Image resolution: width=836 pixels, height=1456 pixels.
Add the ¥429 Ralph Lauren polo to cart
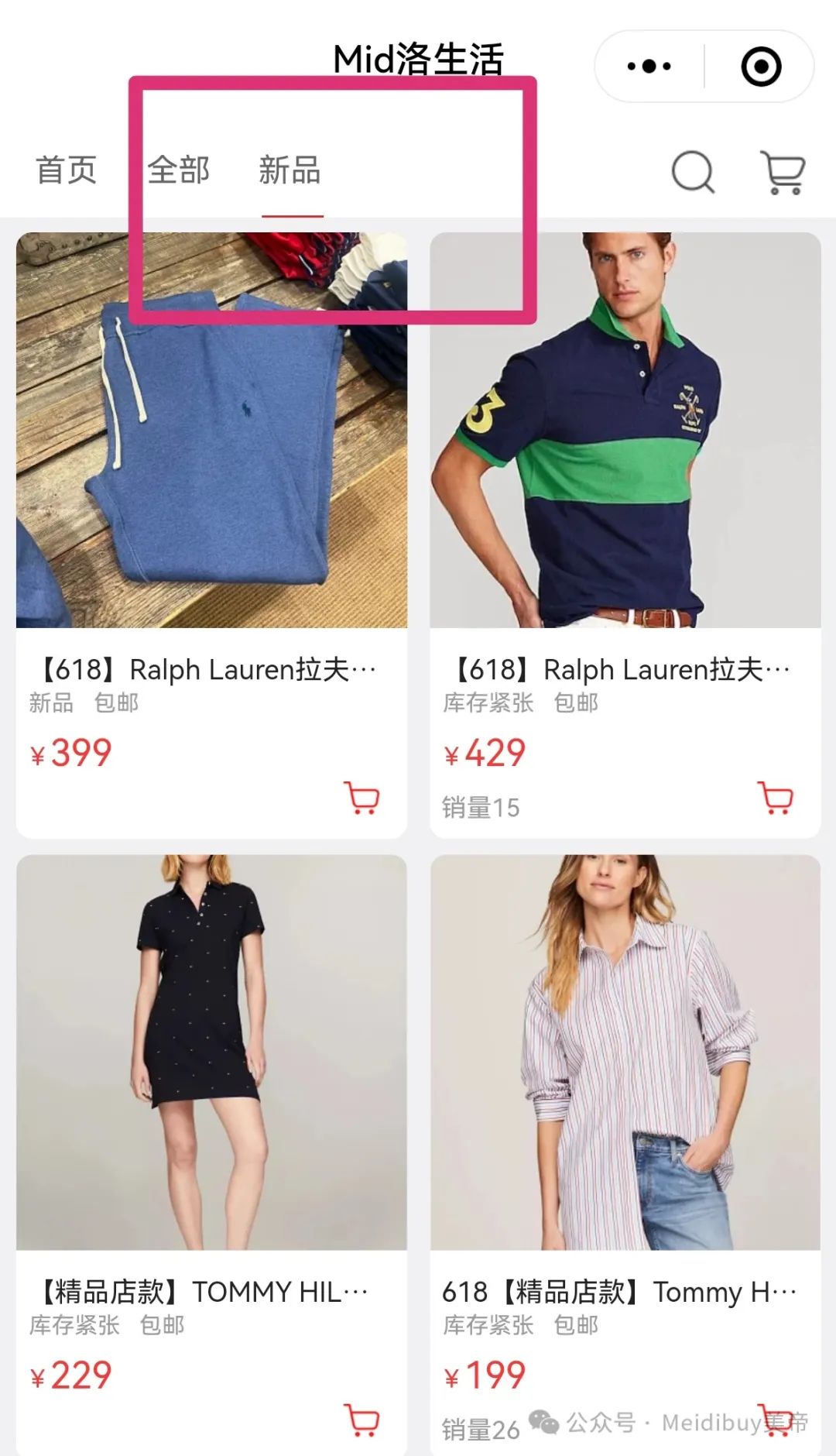(776, 798)
